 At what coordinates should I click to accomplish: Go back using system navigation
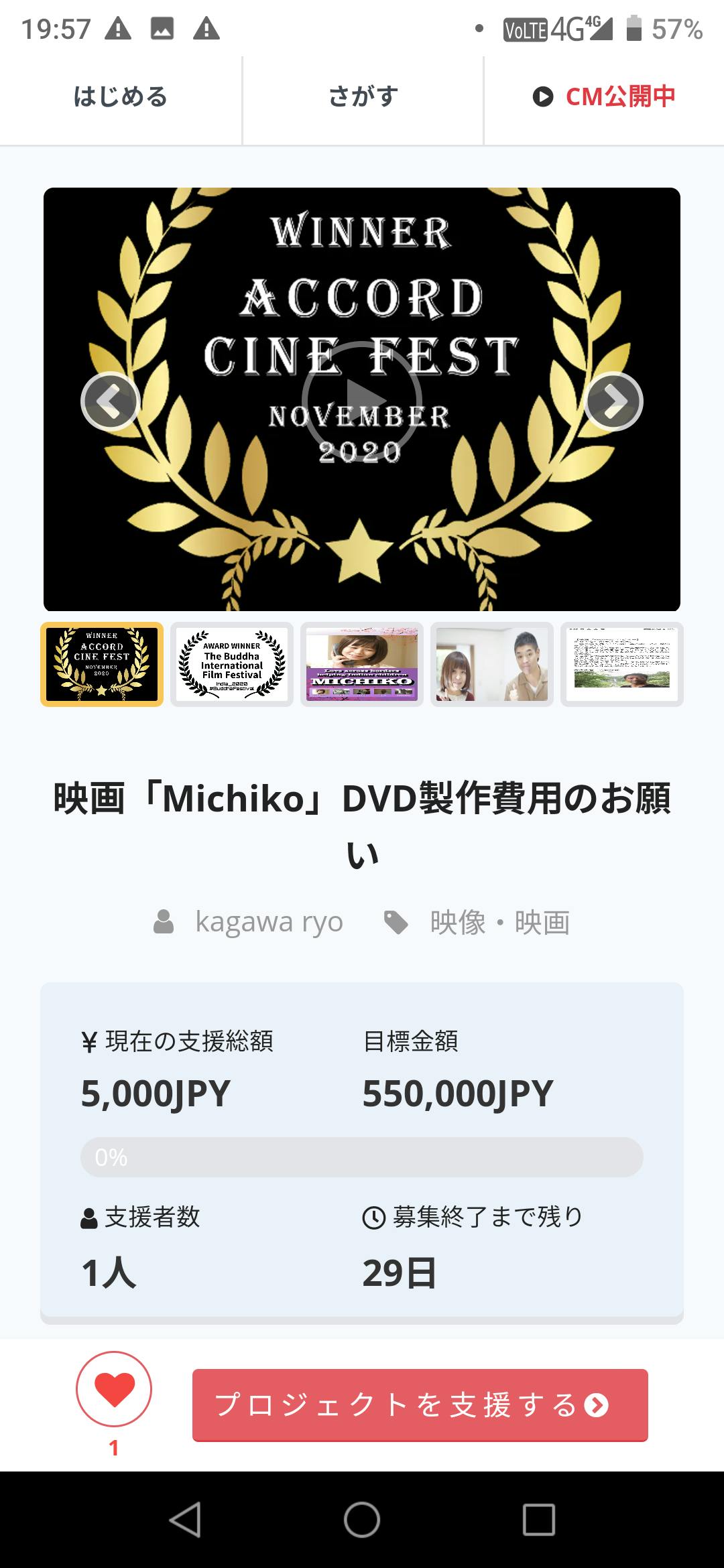pos(186,1519)
